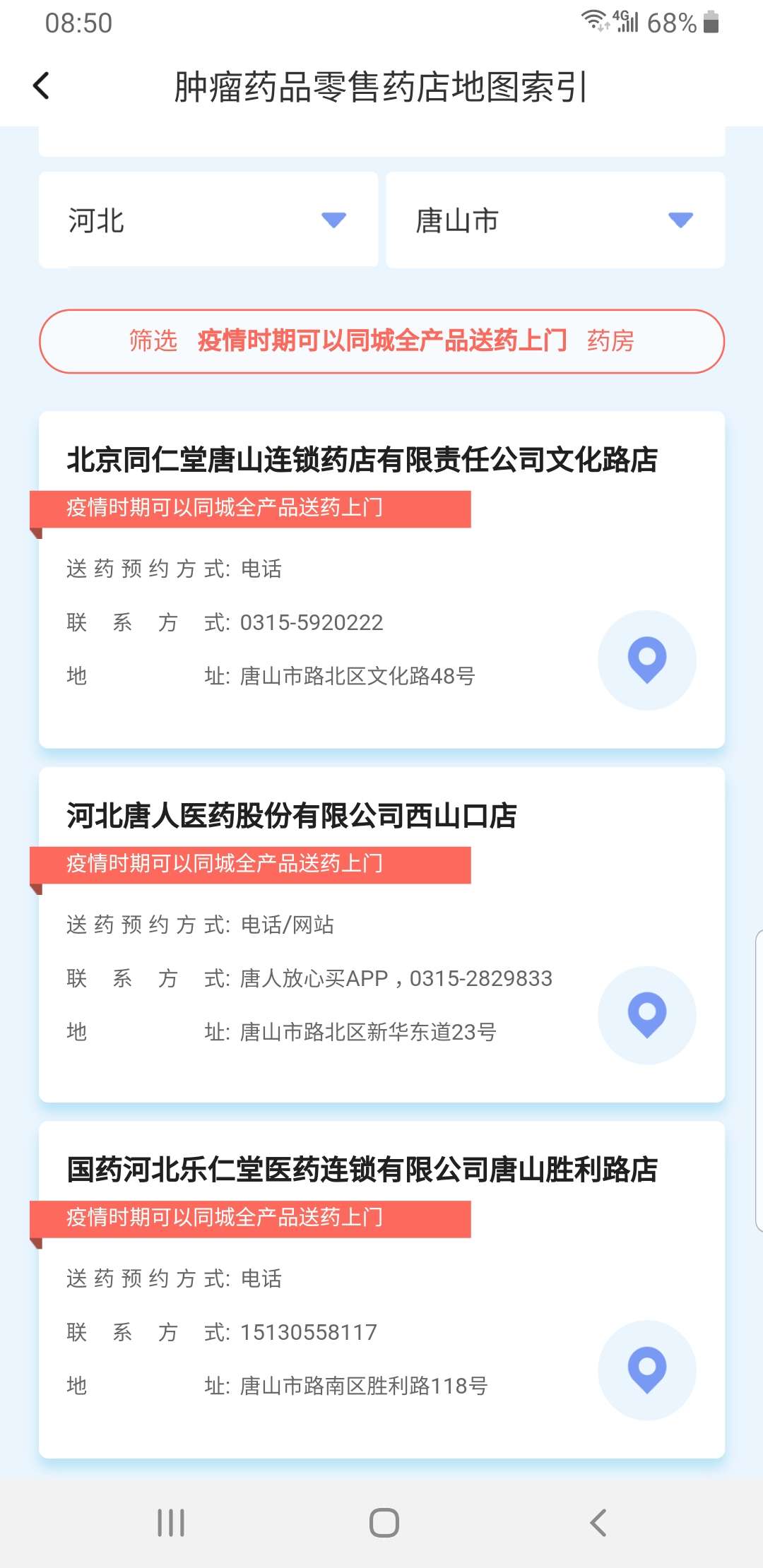
Task: Go to home screen via system button
Action: (384, 1522)
